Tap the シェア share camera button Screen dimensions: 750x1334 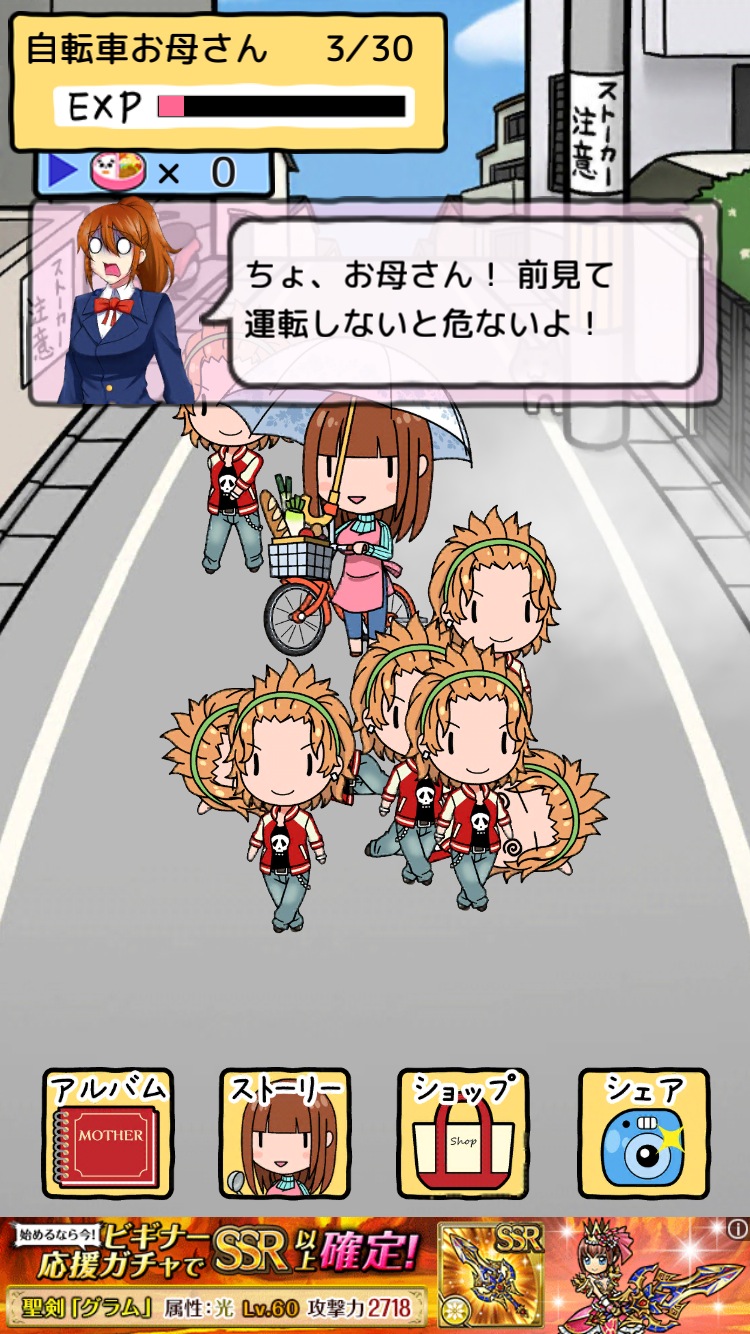point(643,1133)
